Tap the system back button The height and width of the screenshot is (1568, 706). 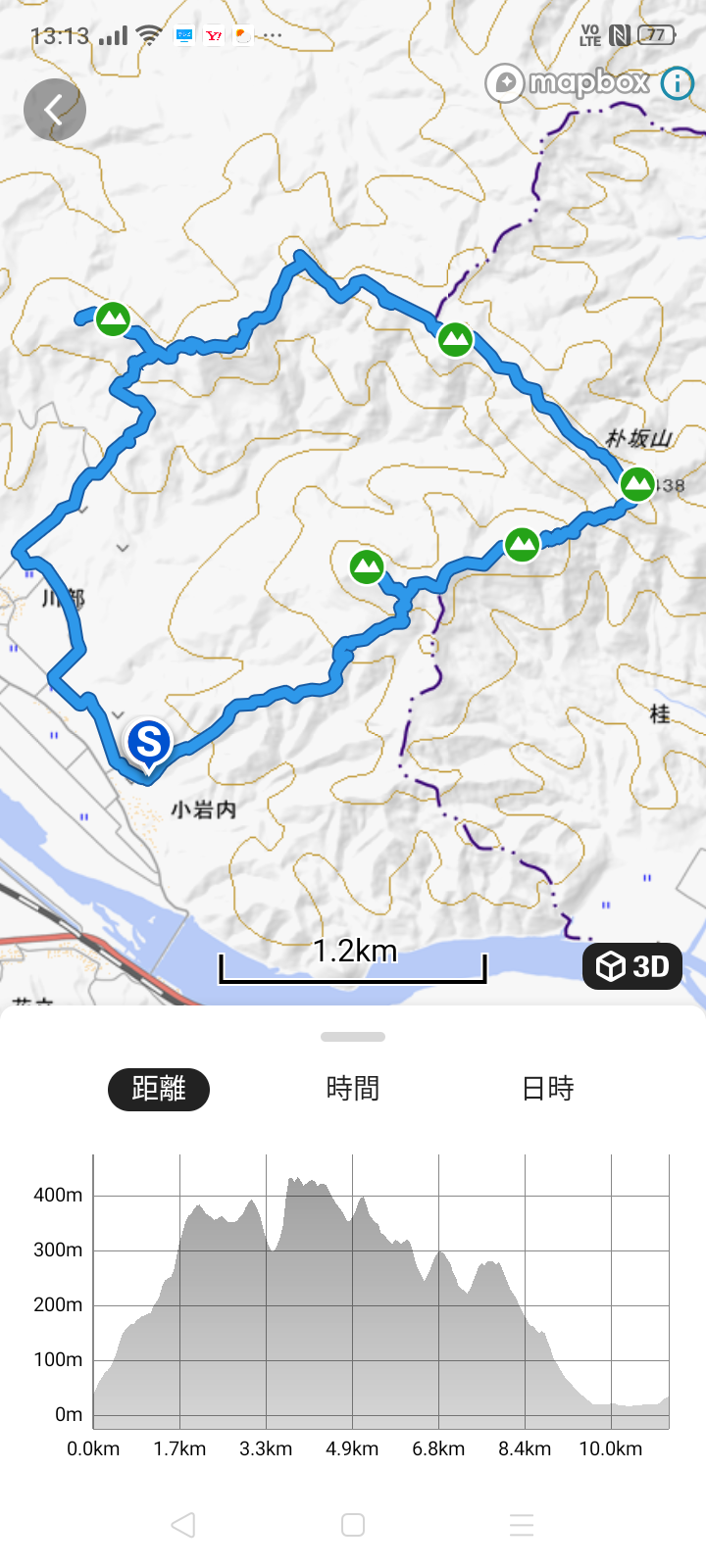[x=183, y=1525]
